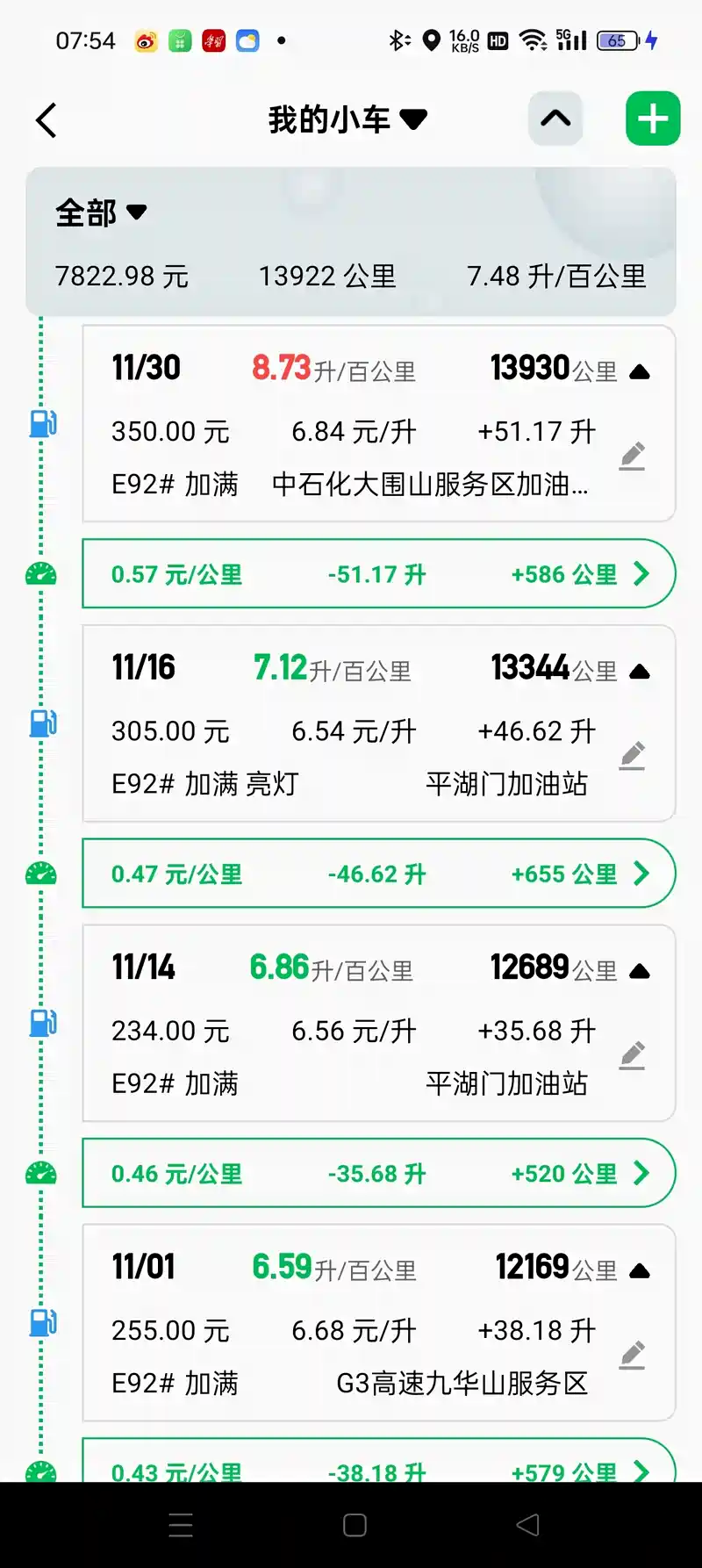
Task: Open recent apps from navigation bar
Action: (x=180, y=1525)
